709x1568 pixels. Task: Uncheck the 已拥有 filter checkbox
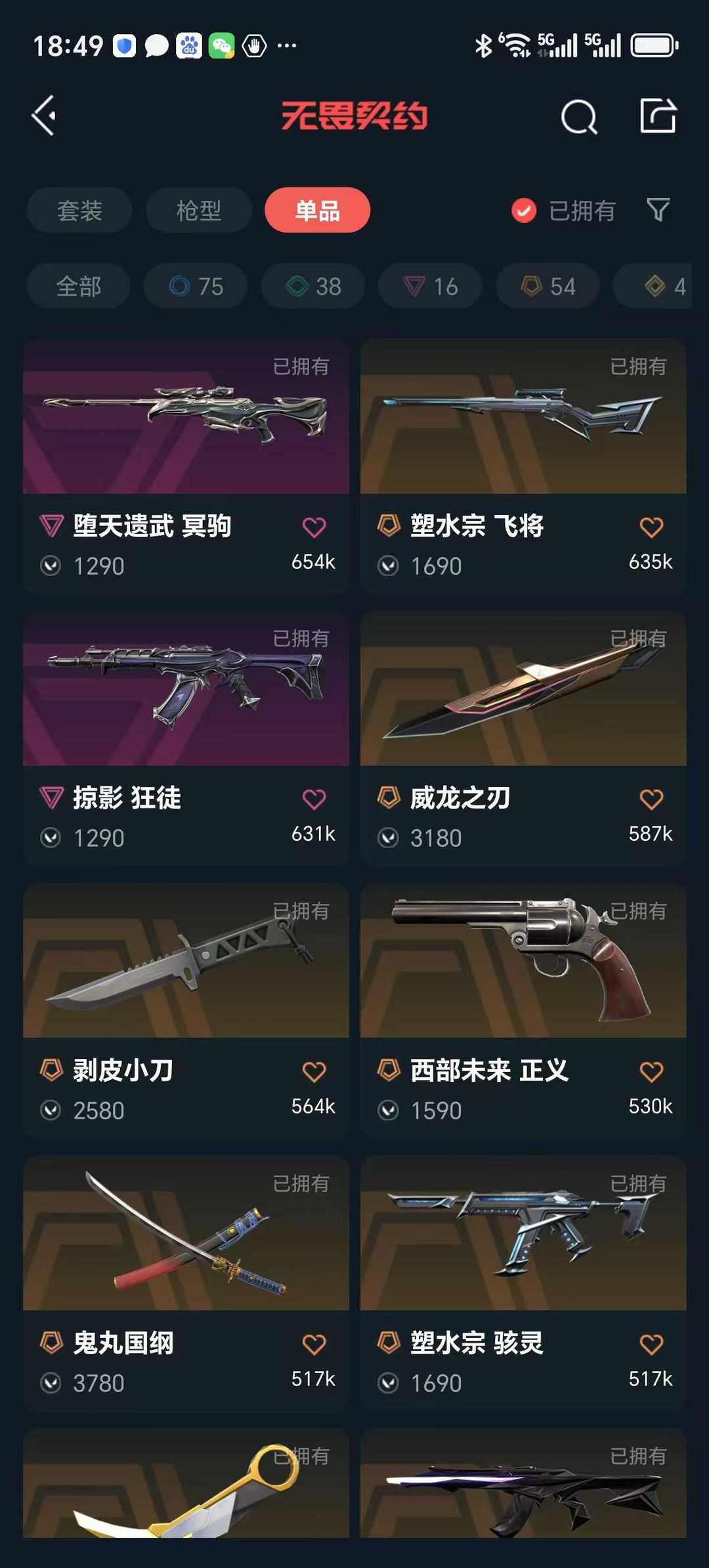(x=524, y=211)
